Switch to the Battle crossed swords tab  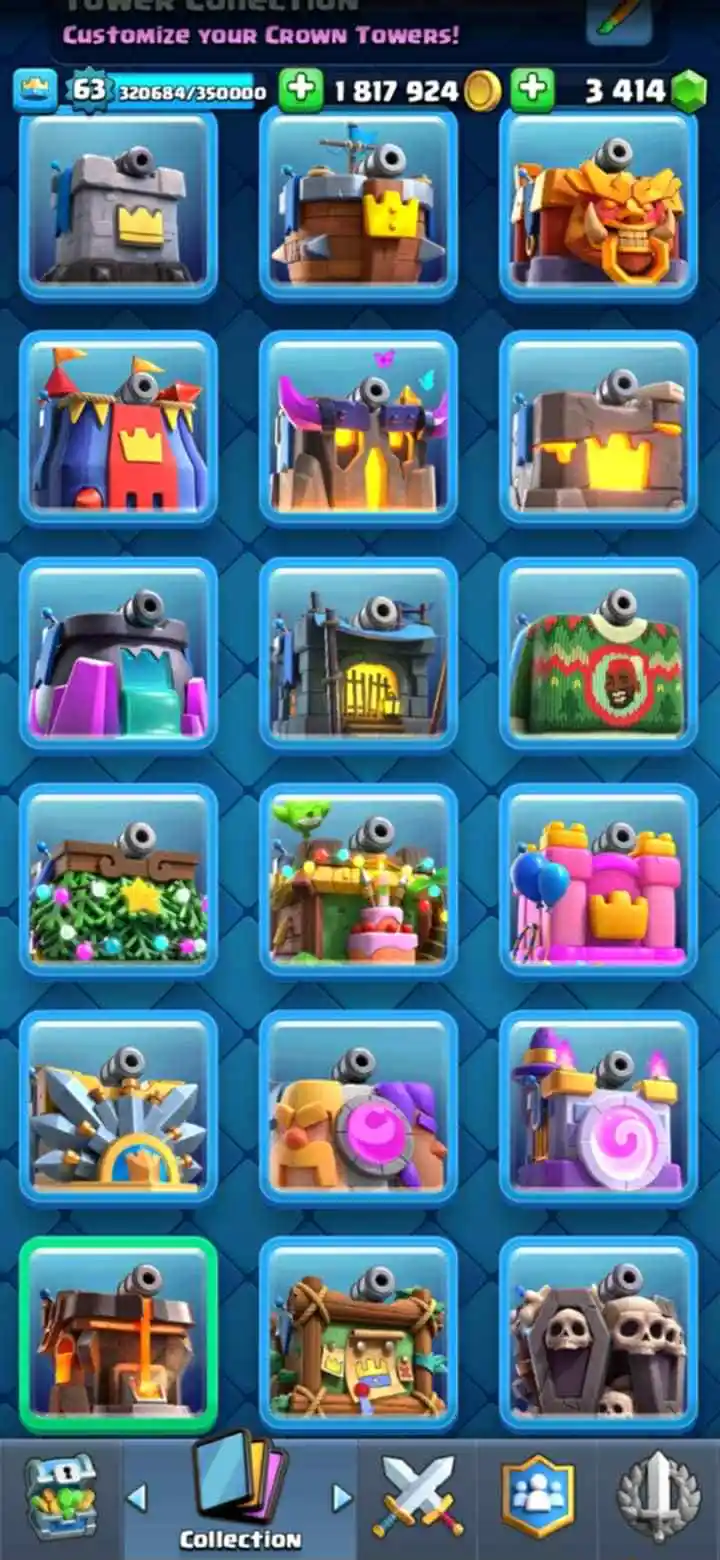418,1497
